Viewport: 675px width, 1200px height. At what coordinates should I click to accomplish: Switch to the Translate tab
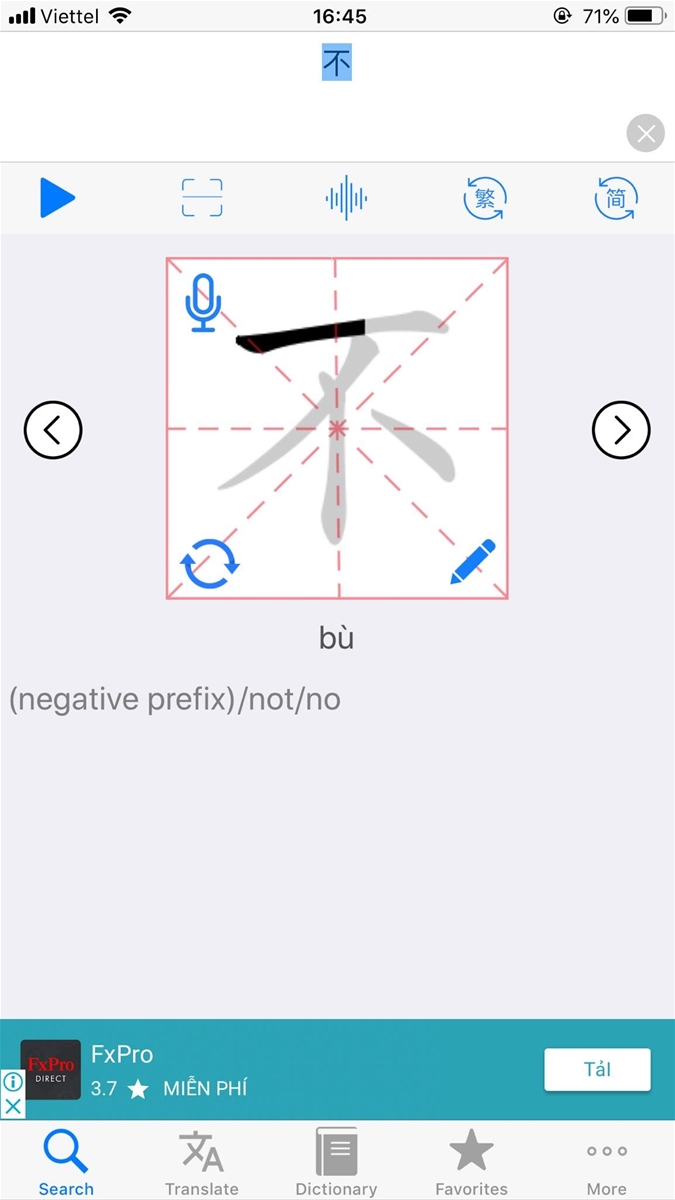(202, 1163)
